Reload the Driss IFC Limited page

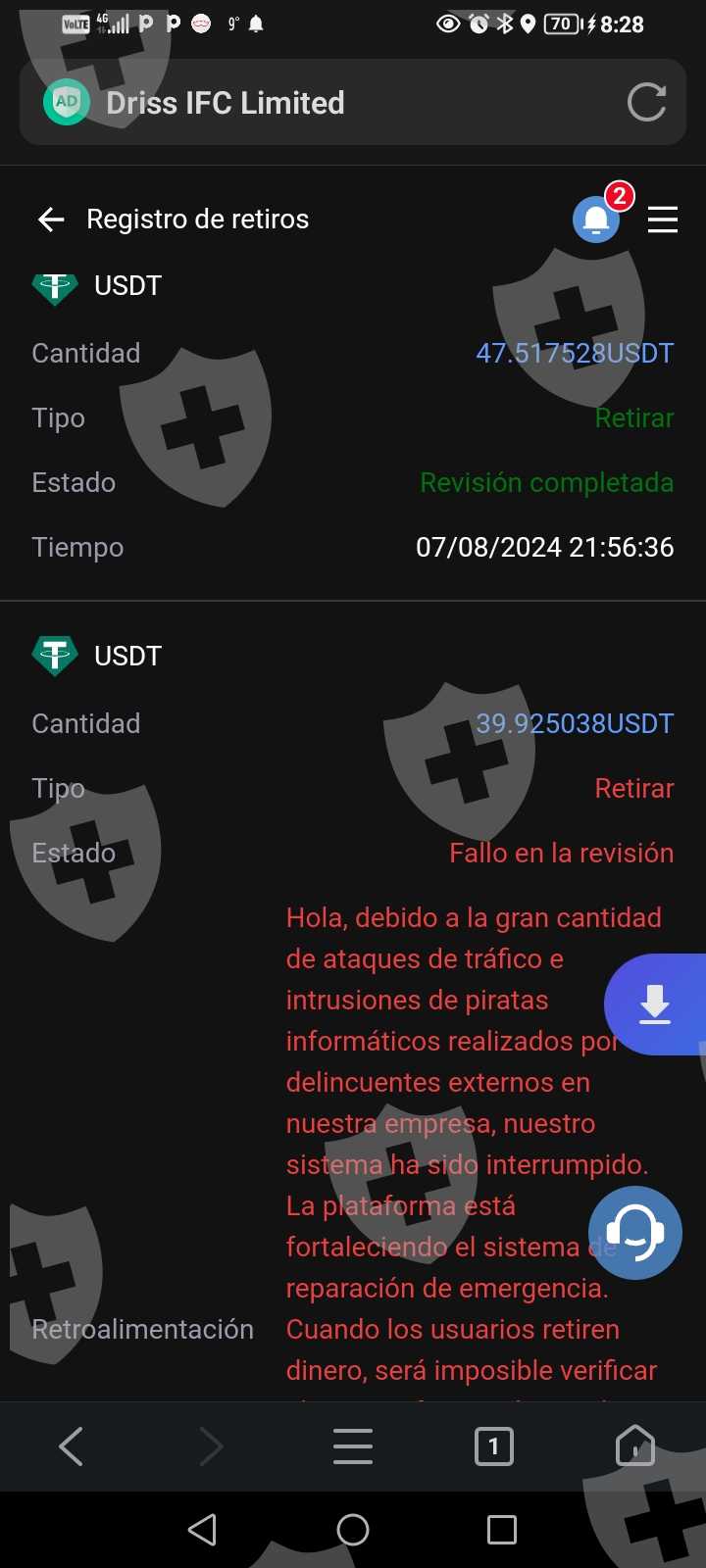click(646, 102)
